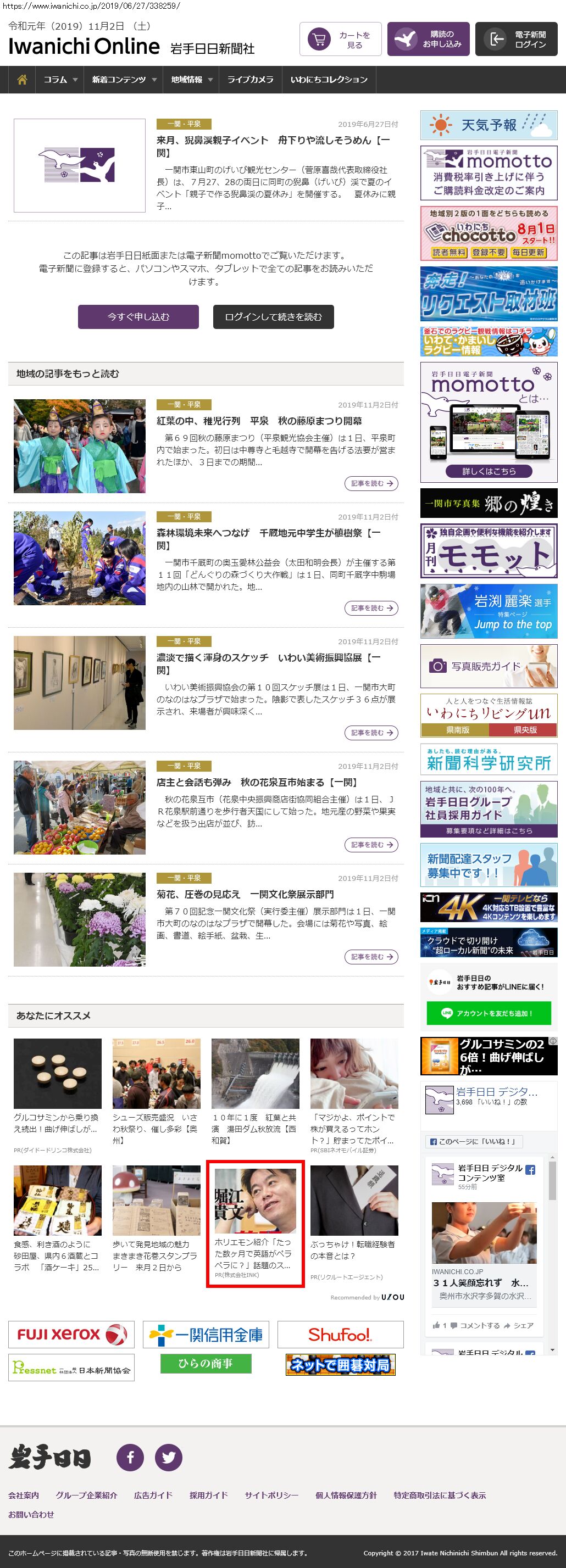The height and width of the screenshot is (1568, 566).
Task: Tap 今すぐ申し込む button
Action: coord(138,316)
